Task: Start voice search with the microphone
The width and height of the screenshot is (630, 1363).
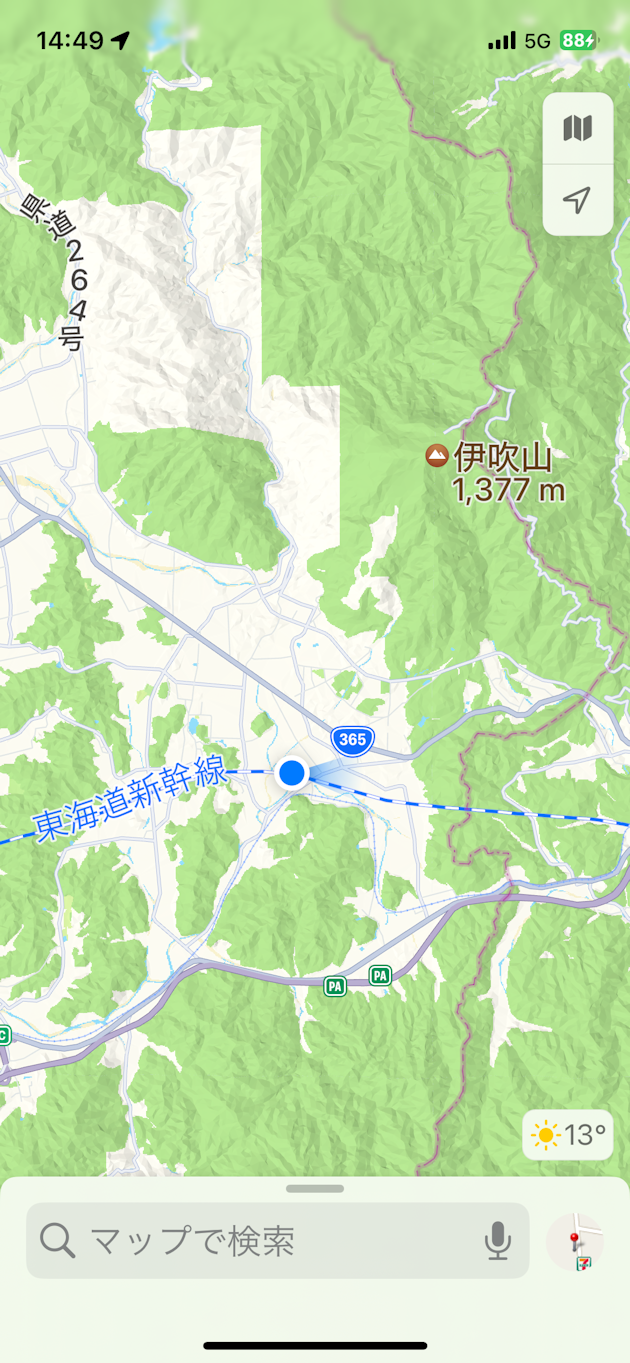Action: click(497, 1241)
